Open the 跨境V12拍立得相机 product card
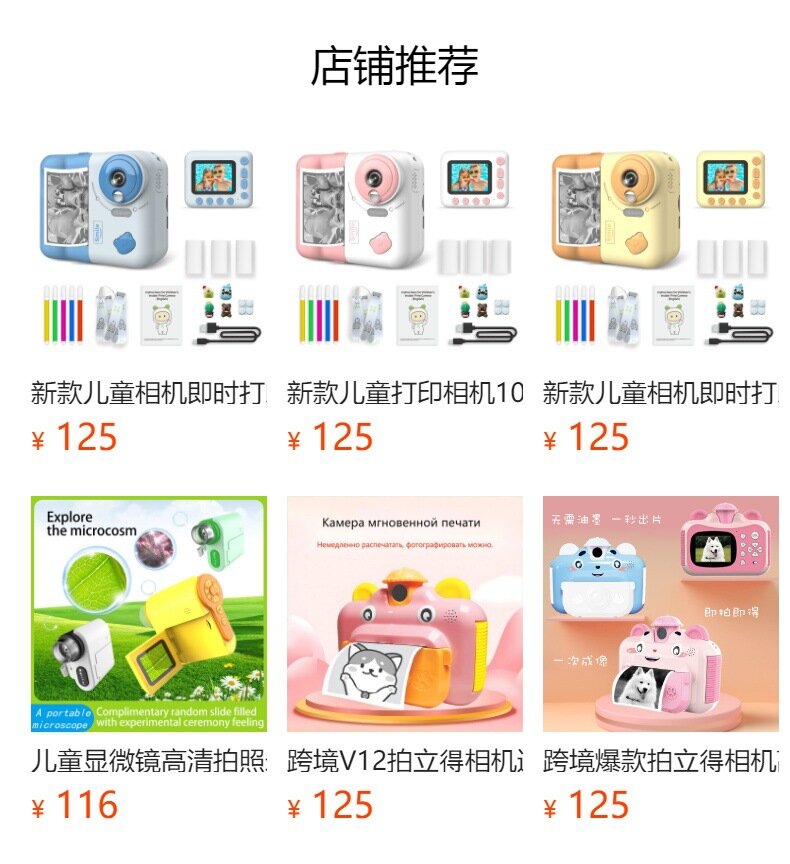The height and width of the screenshot is (864, 790). point(404,614)
